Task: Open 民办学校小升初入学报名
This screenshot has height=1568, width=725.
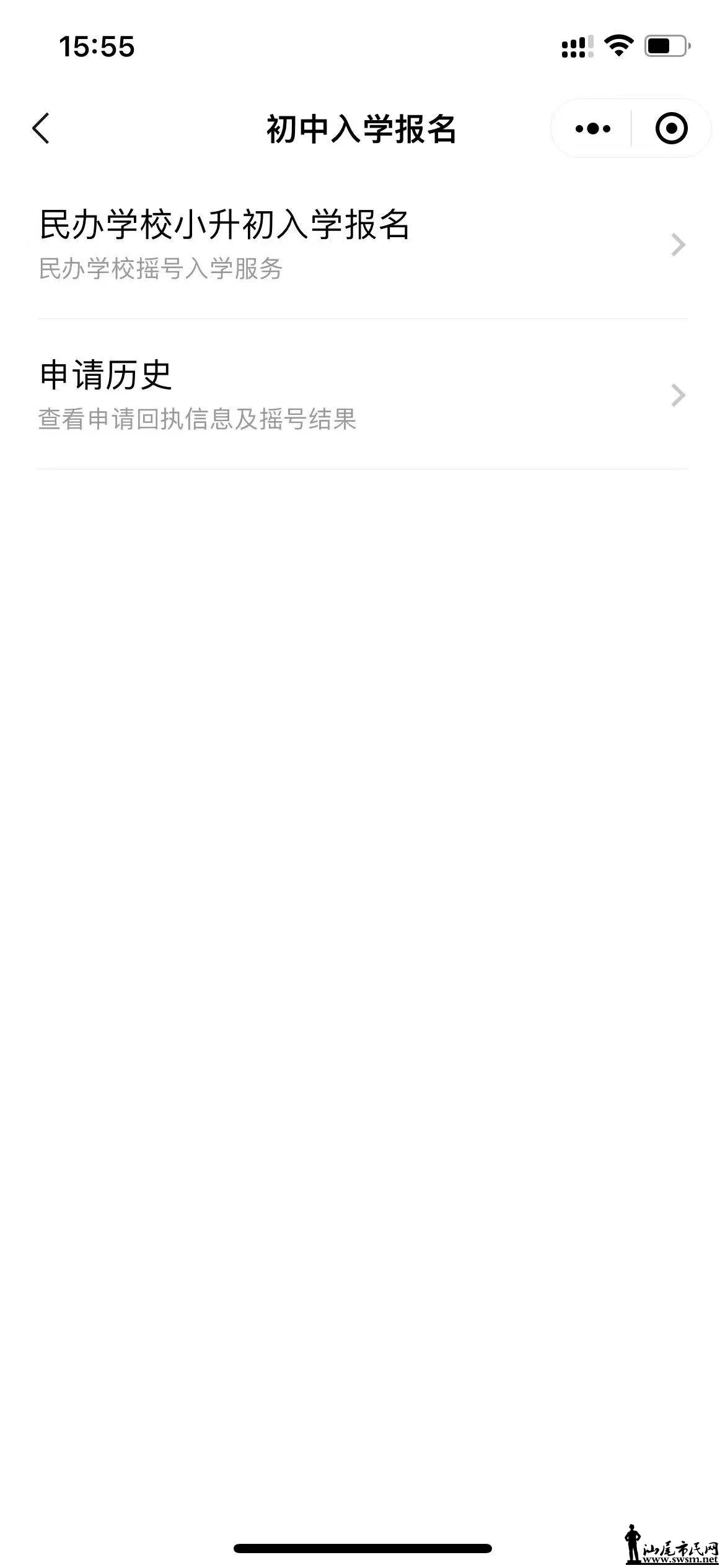Action: click(x=362, y=245)
